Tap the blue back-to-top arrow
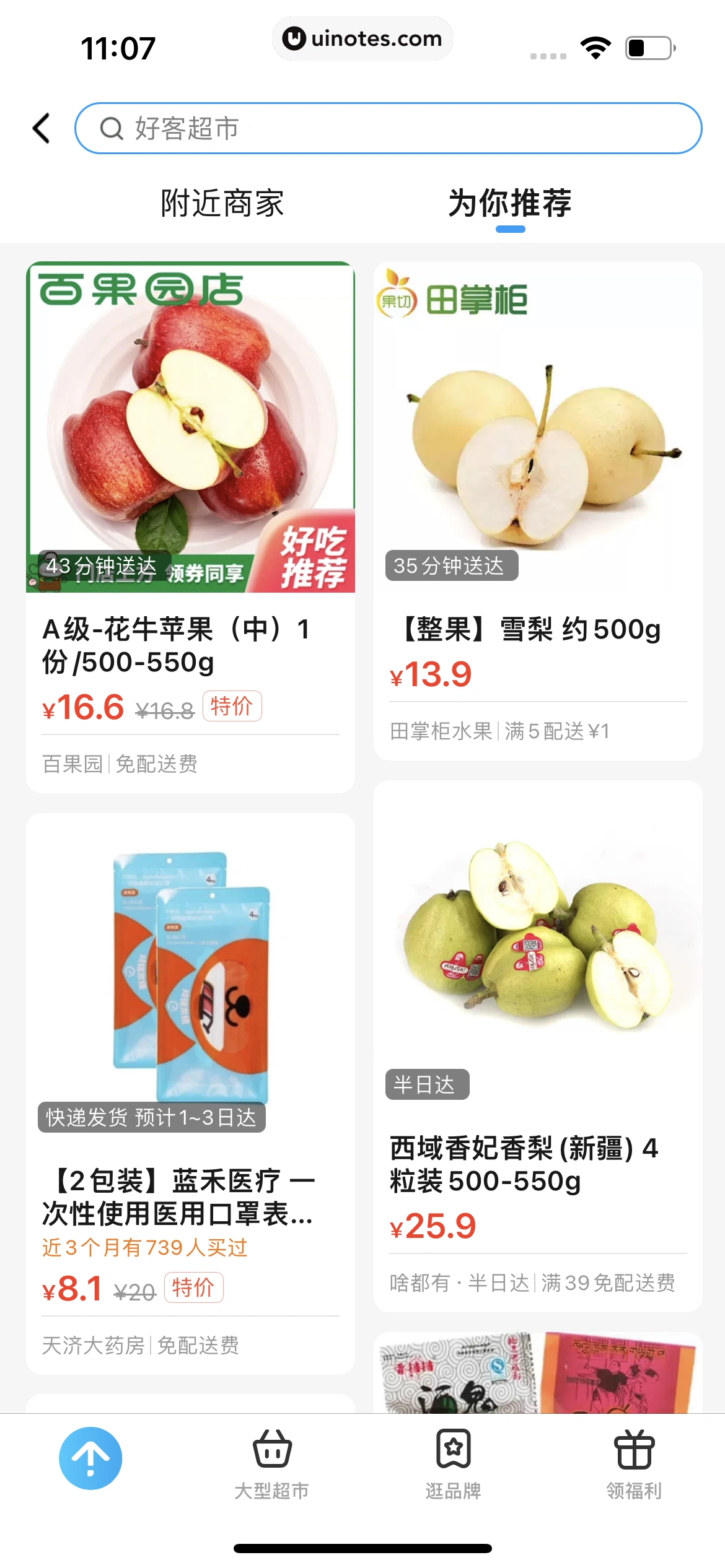The height and width of the screenshot is (1568, 725). pos(90,1457)
